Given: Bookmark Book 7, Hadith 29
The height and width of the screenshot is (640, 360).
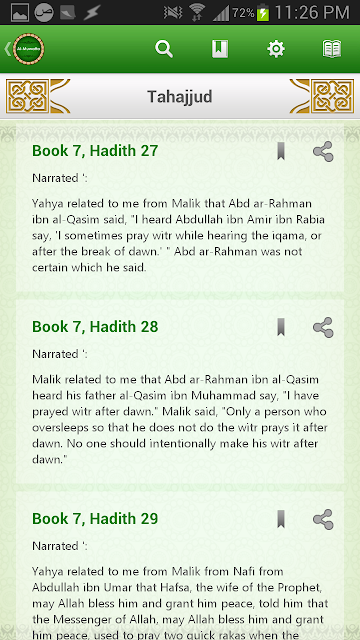Looking at the screenshot, I should (281, 519).
